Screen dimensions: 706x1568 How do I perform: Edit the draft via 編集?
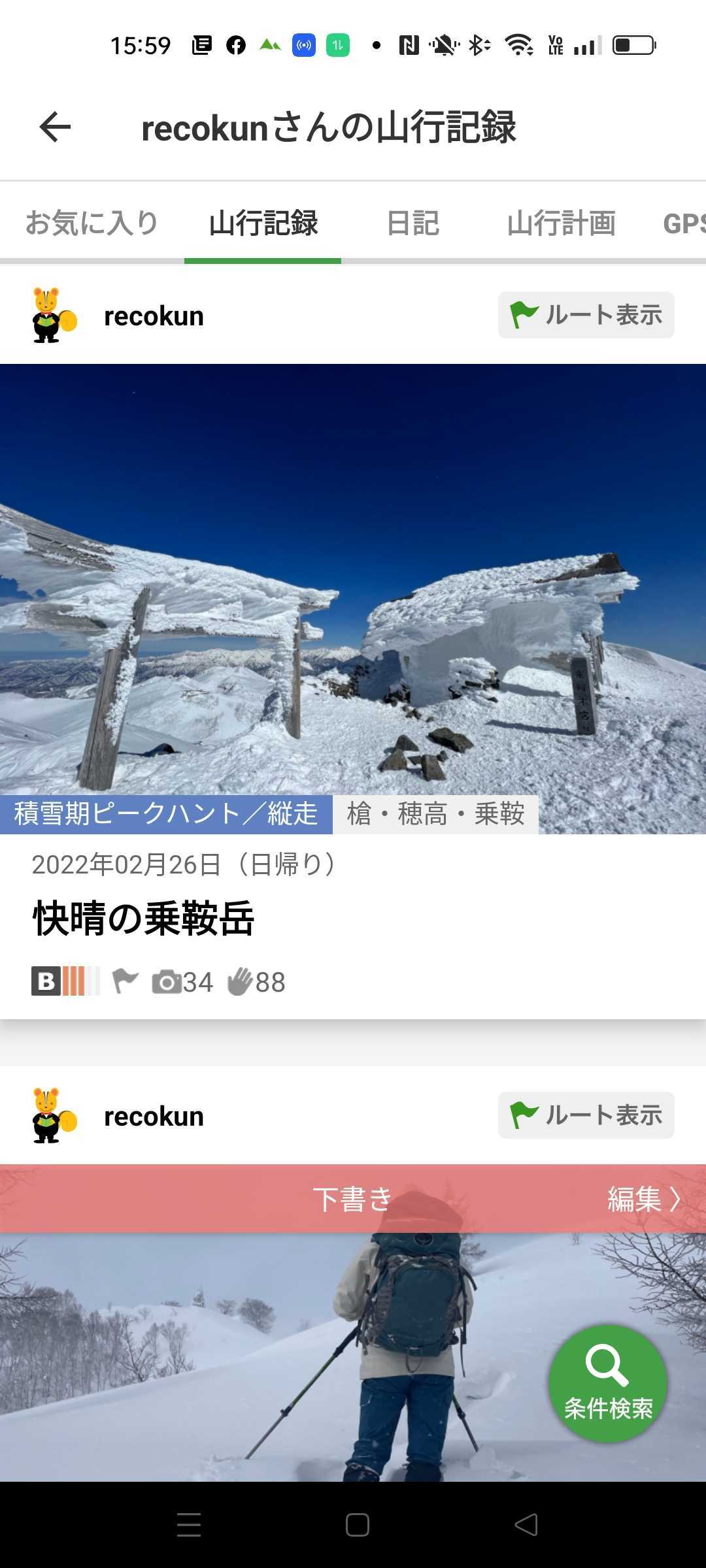[x=645, y=1199]
